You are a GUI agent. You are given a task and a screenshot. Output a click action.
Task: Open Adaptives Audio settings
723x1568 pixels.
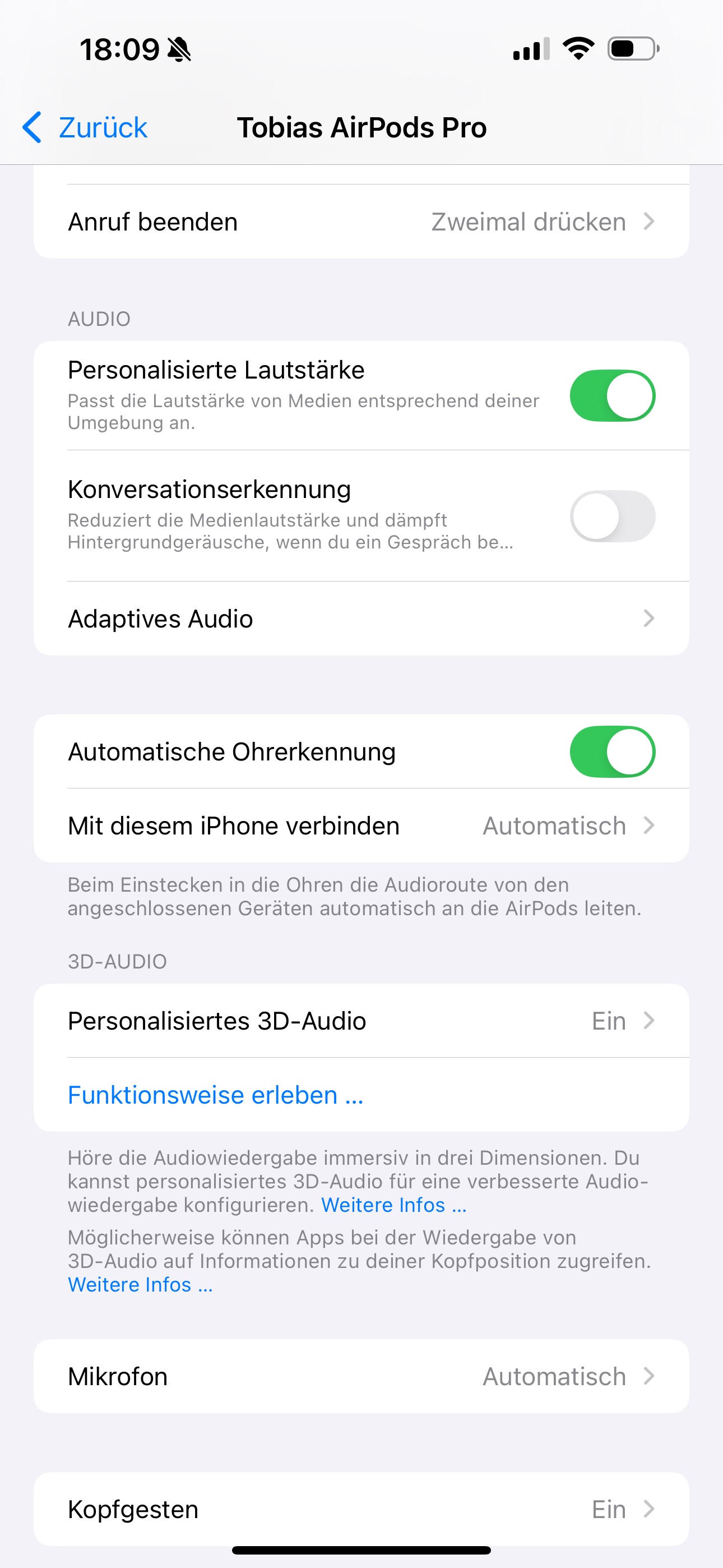[361, 619]
